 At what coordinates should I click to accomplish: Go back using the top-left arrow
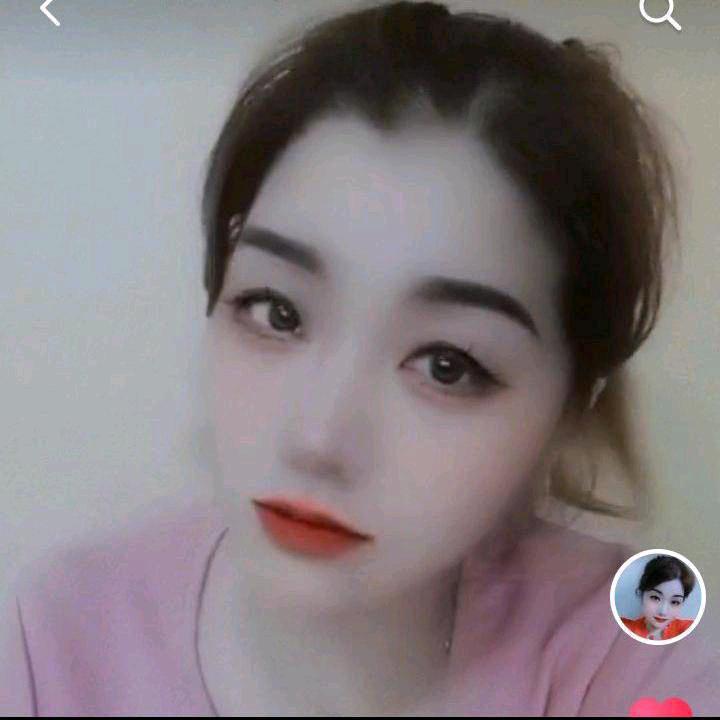pyautogui.click(x=50, y=12)
